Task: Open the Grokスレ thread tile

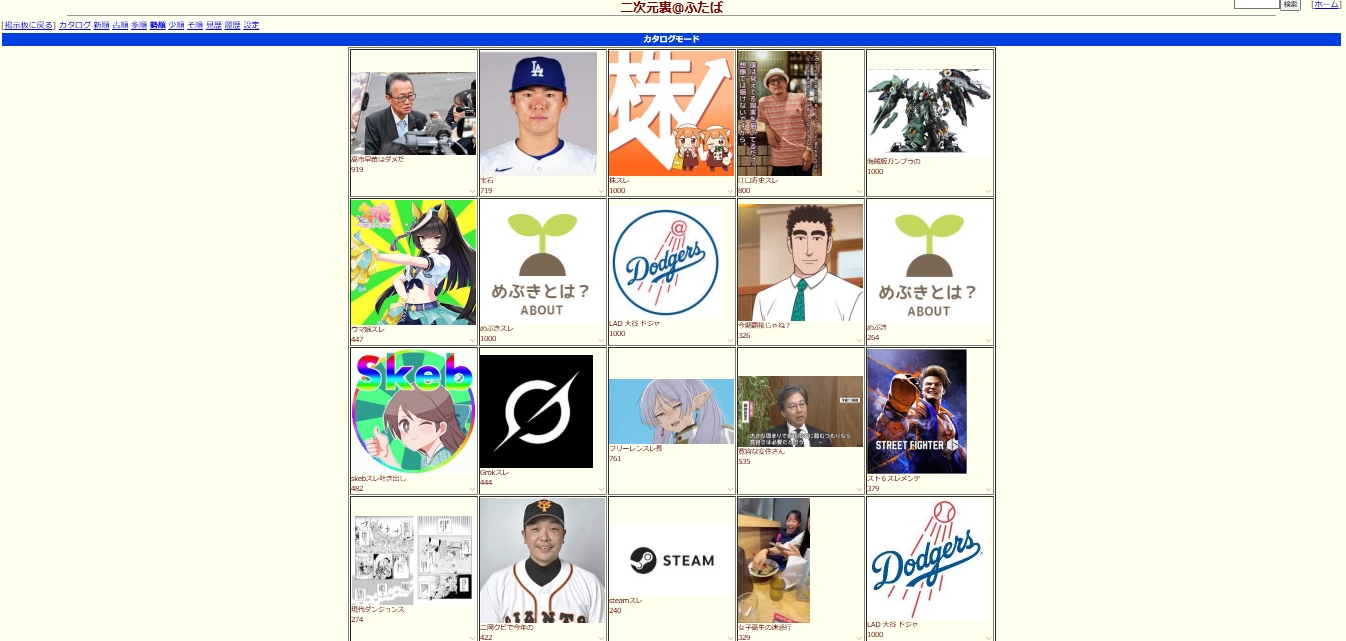Action: pyautogui.click(x=536, y=411)
